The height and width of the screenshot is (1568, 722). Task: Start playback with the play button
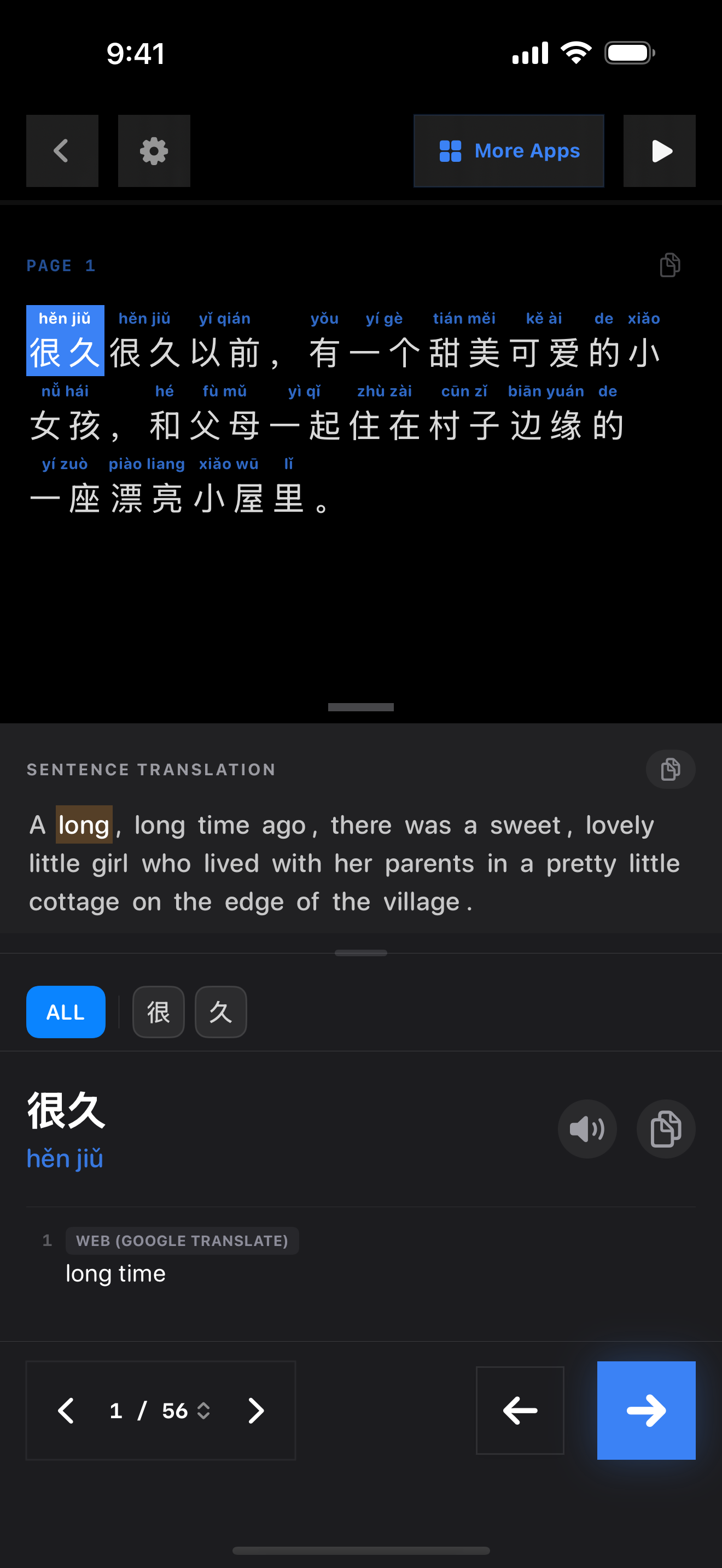coord(659,151)
